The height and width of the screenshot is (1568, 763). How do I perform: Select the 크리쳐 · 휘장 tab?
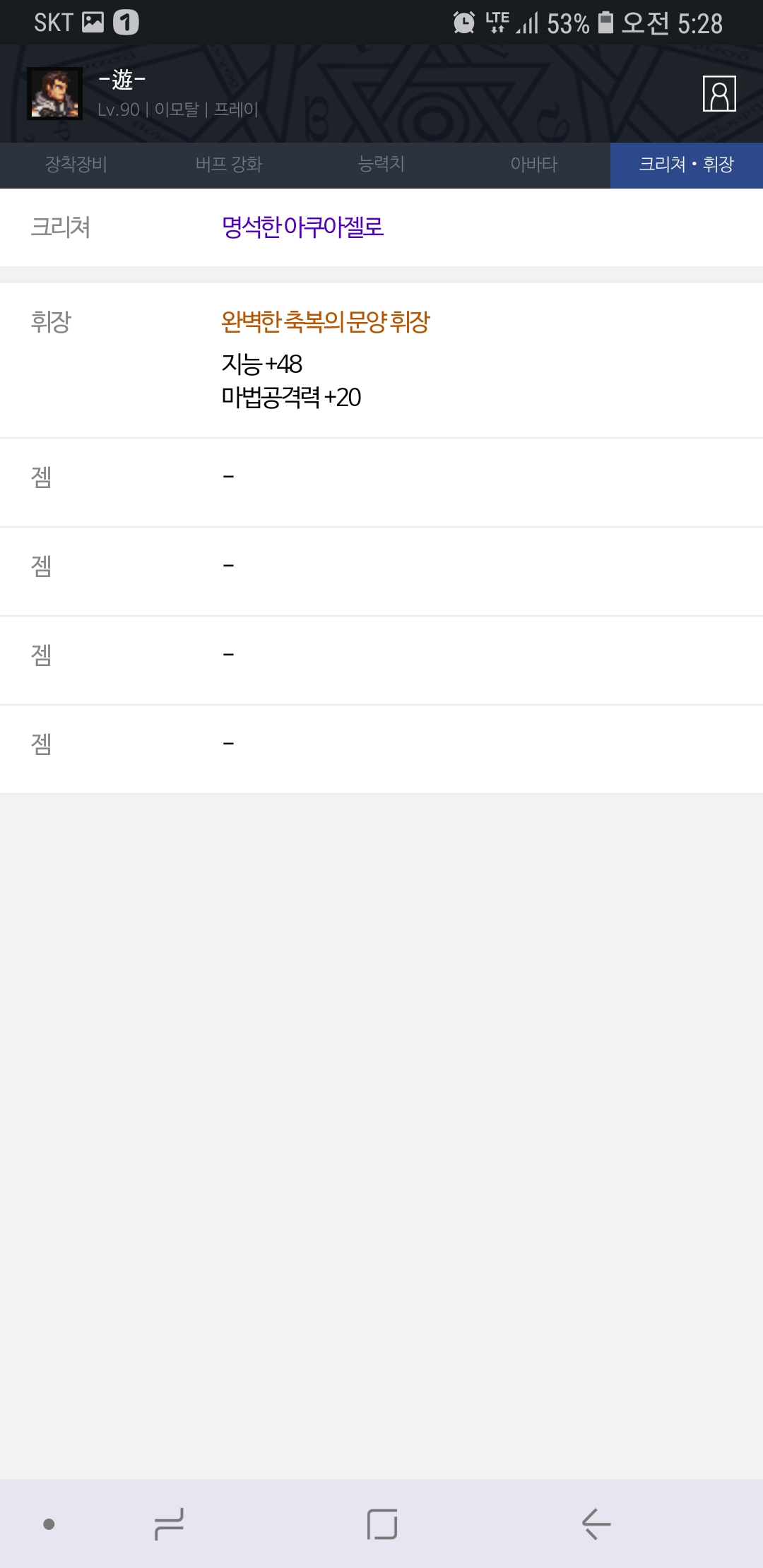(x=687, y=165)
